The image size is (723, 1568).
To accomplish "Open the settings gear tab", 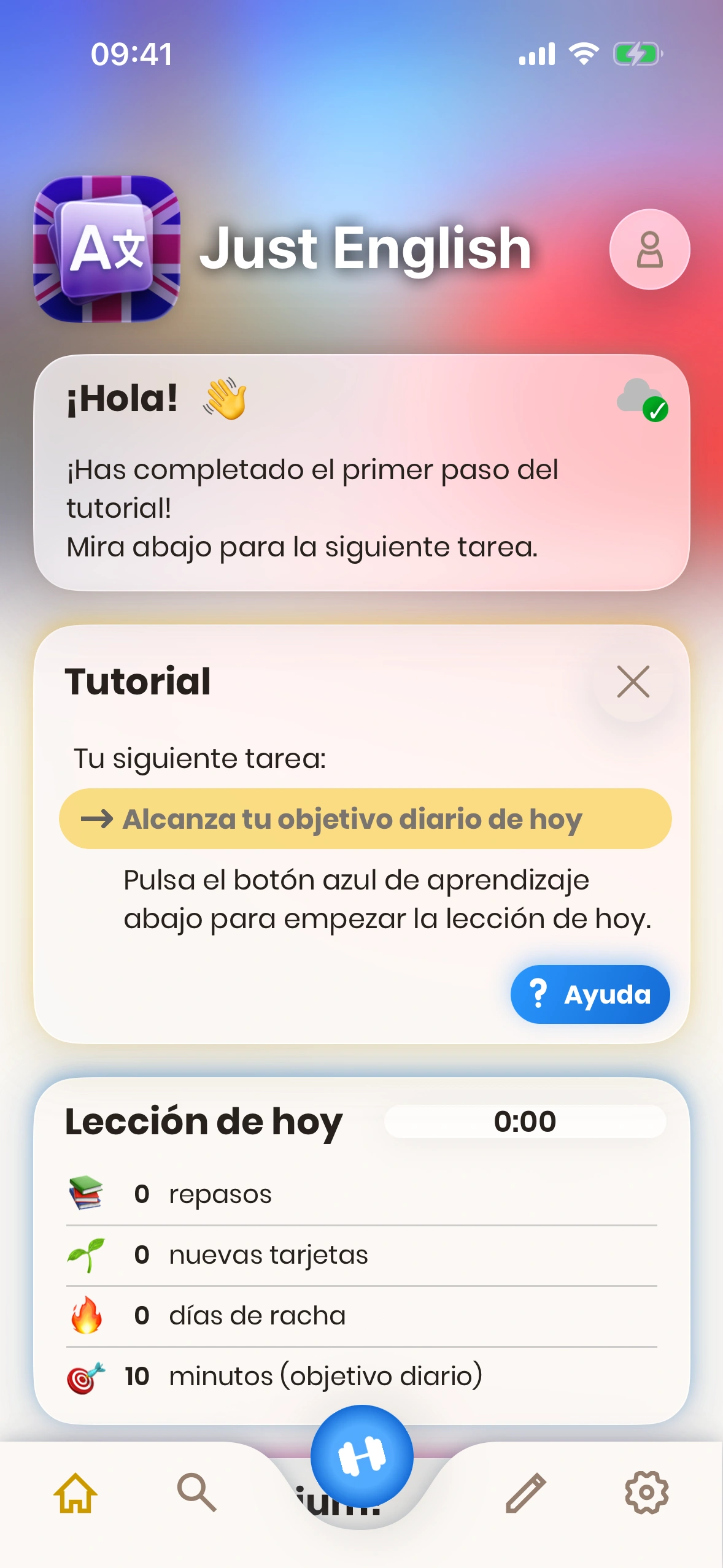I will 646,1493.
